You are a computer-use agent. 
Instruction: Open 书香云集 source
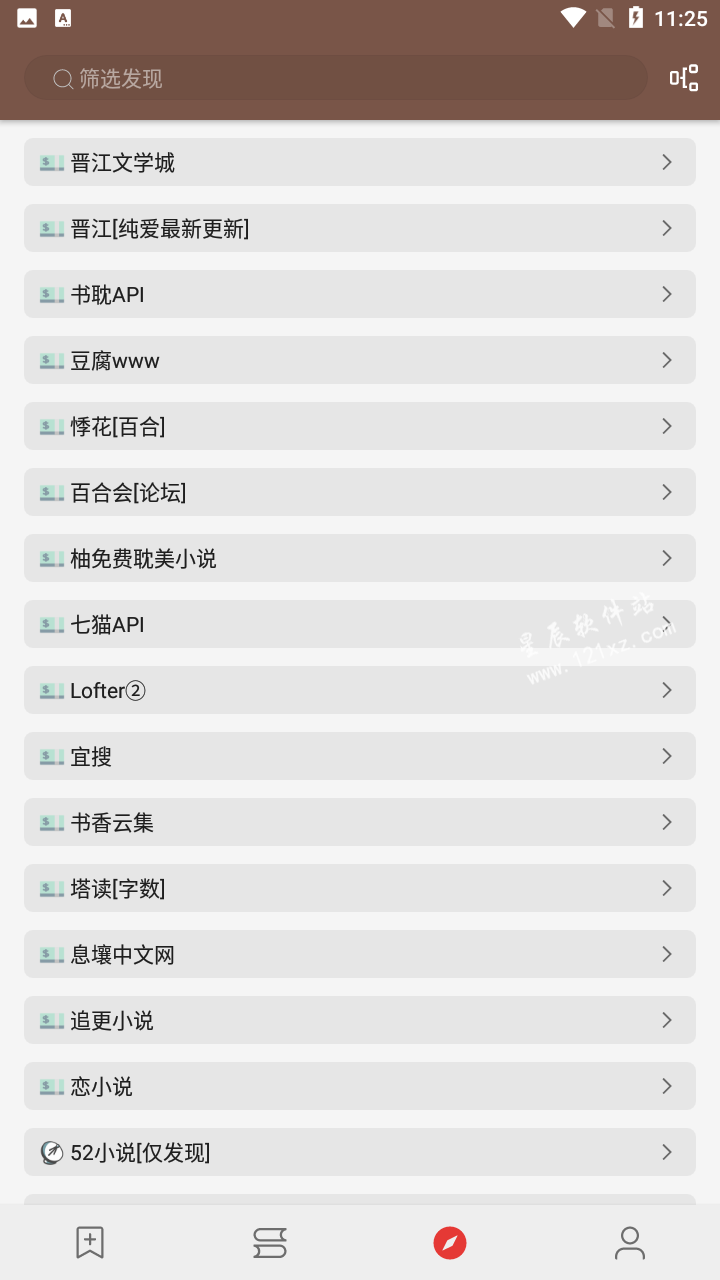tap(360, 822)
